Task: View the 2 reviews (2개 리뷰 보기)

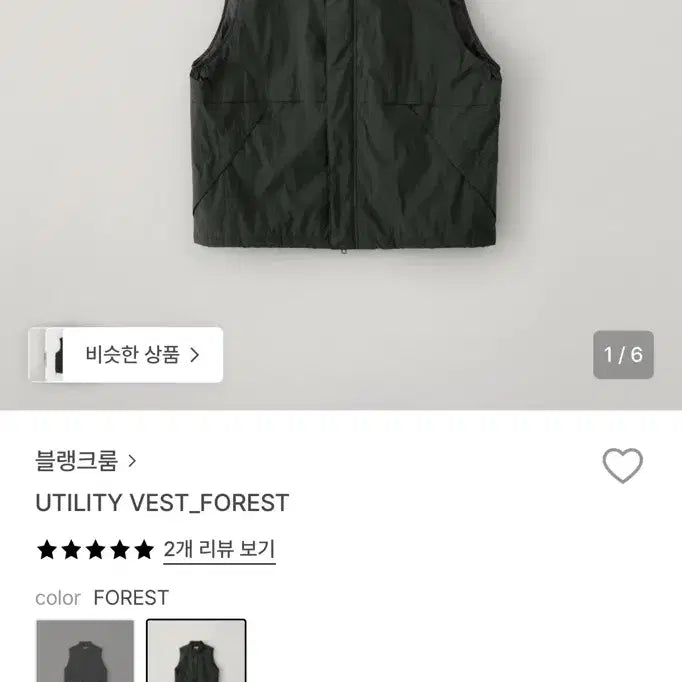Action: click(x=219, y=549)
